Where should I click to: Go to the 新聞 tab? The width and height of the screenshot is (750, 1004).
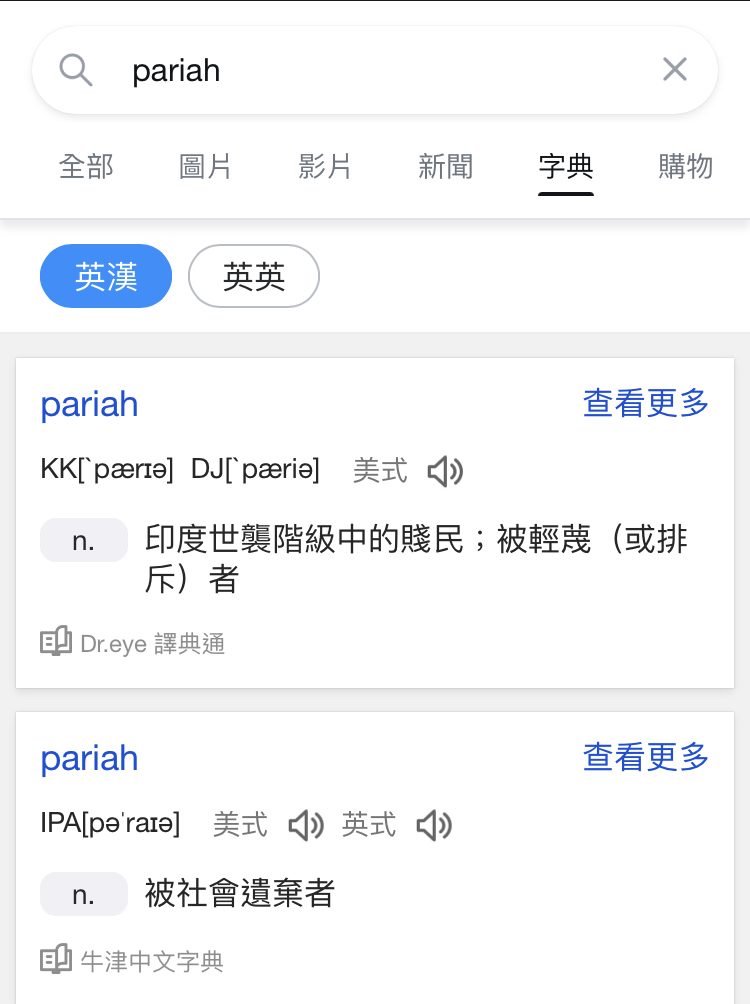tap(446, 166)
